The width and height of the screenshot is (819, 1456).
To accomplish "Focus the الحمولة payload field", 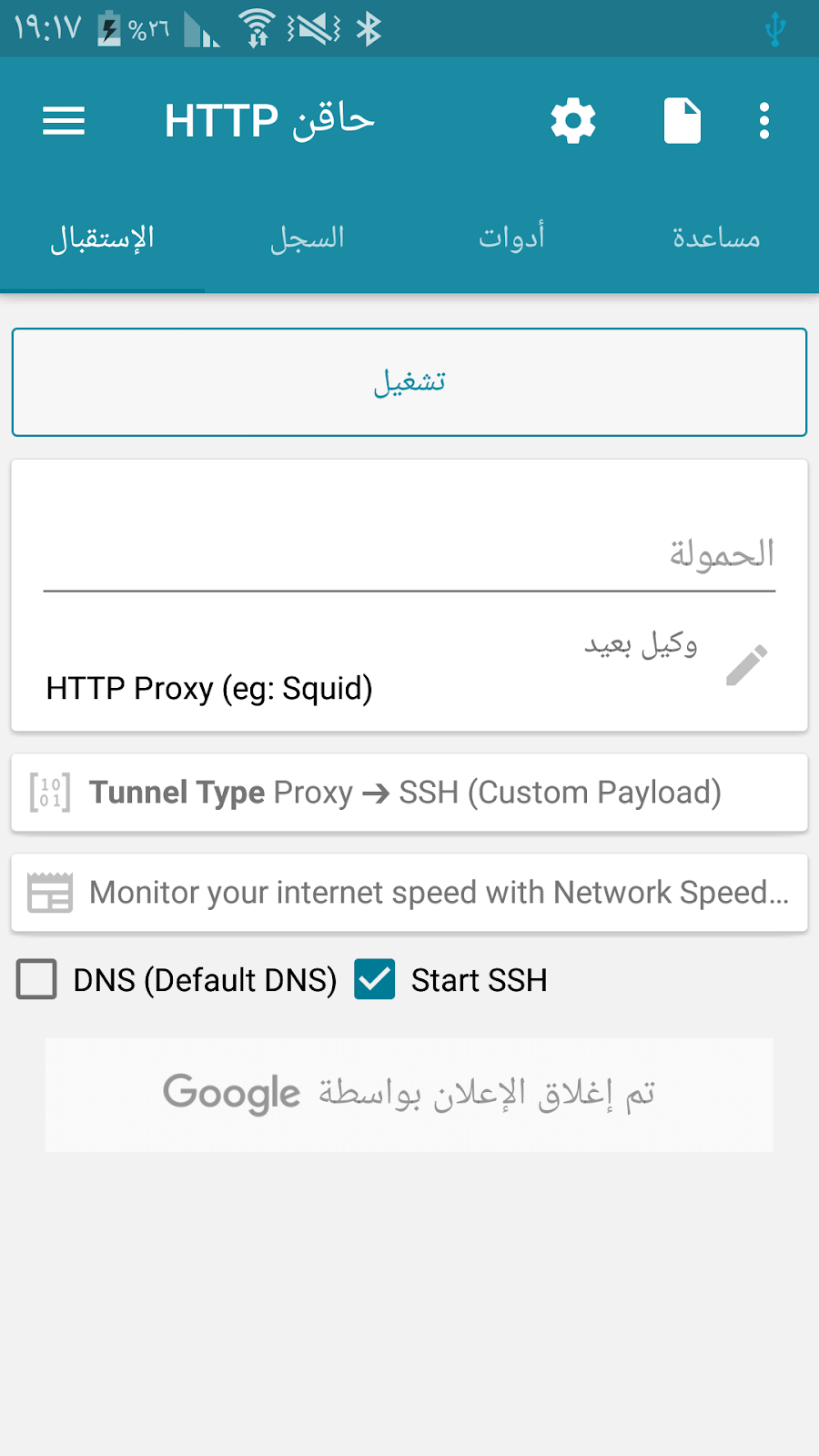I will pos(409,553).
